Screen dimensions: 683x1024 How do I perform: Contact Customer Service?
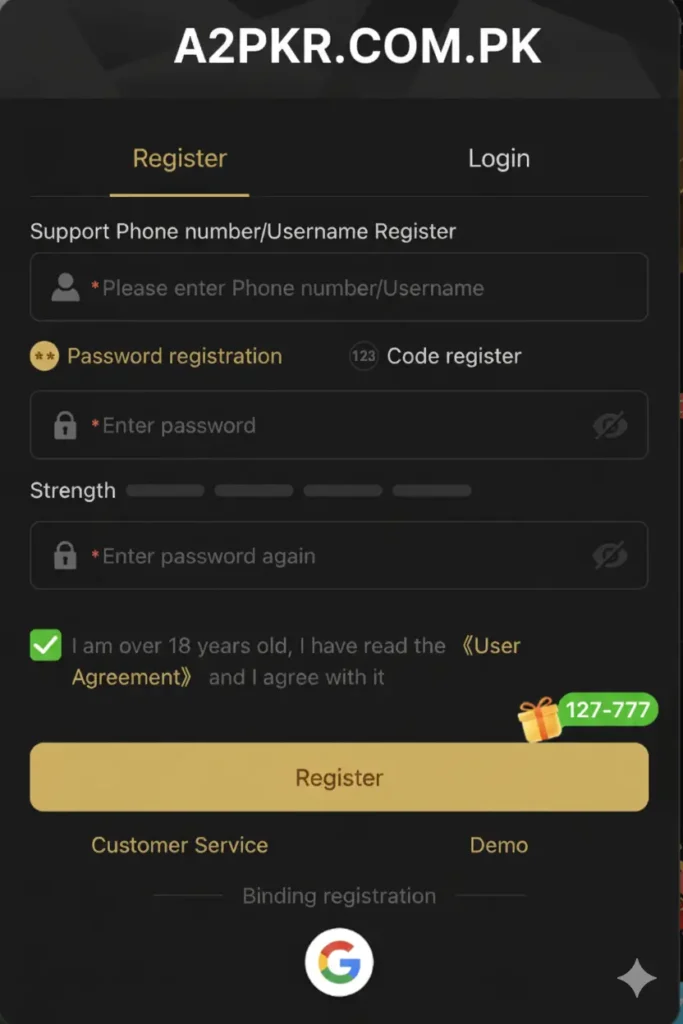pos(180,845)
